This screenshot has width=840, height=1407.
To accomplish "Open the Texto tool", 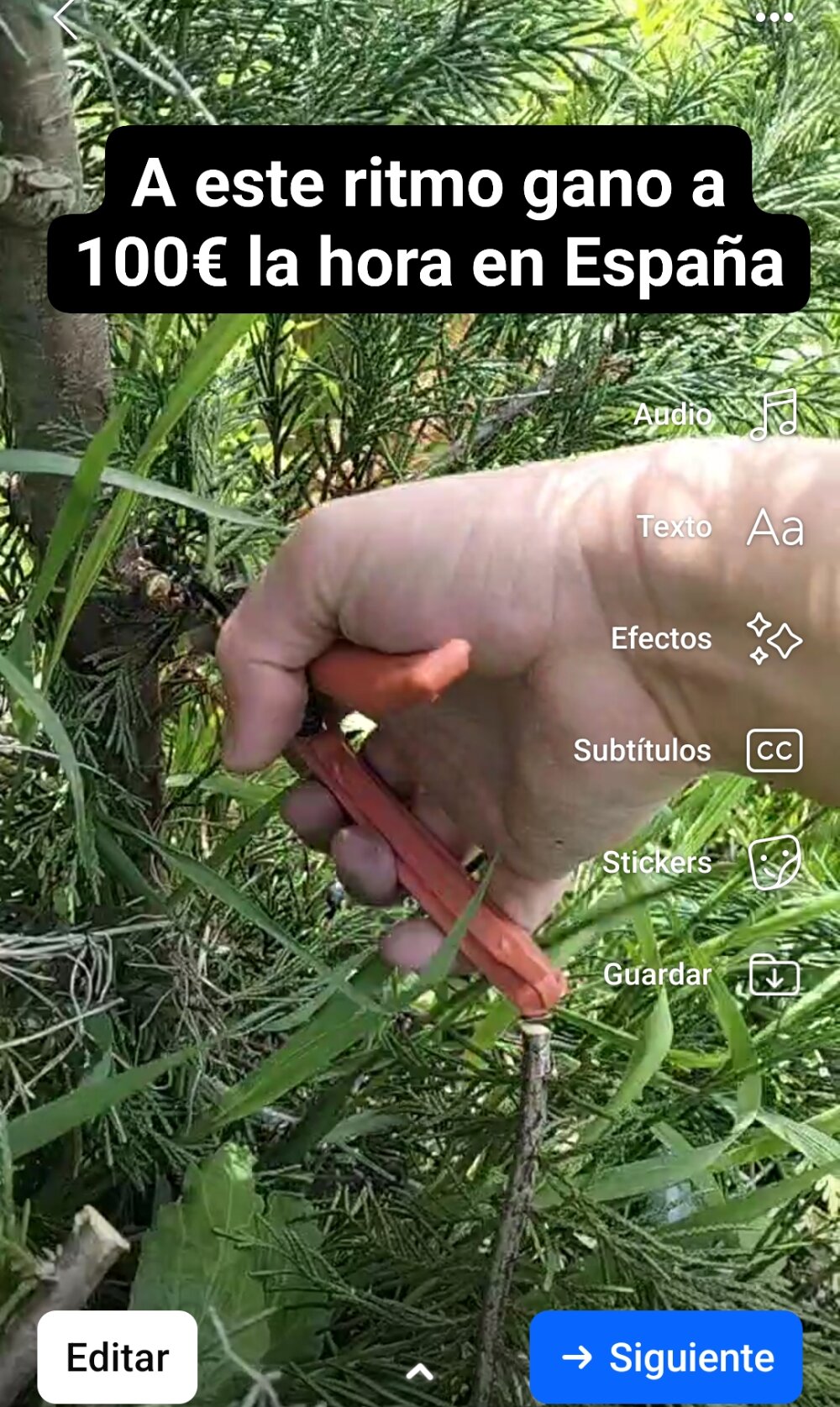I will [774, 528].
